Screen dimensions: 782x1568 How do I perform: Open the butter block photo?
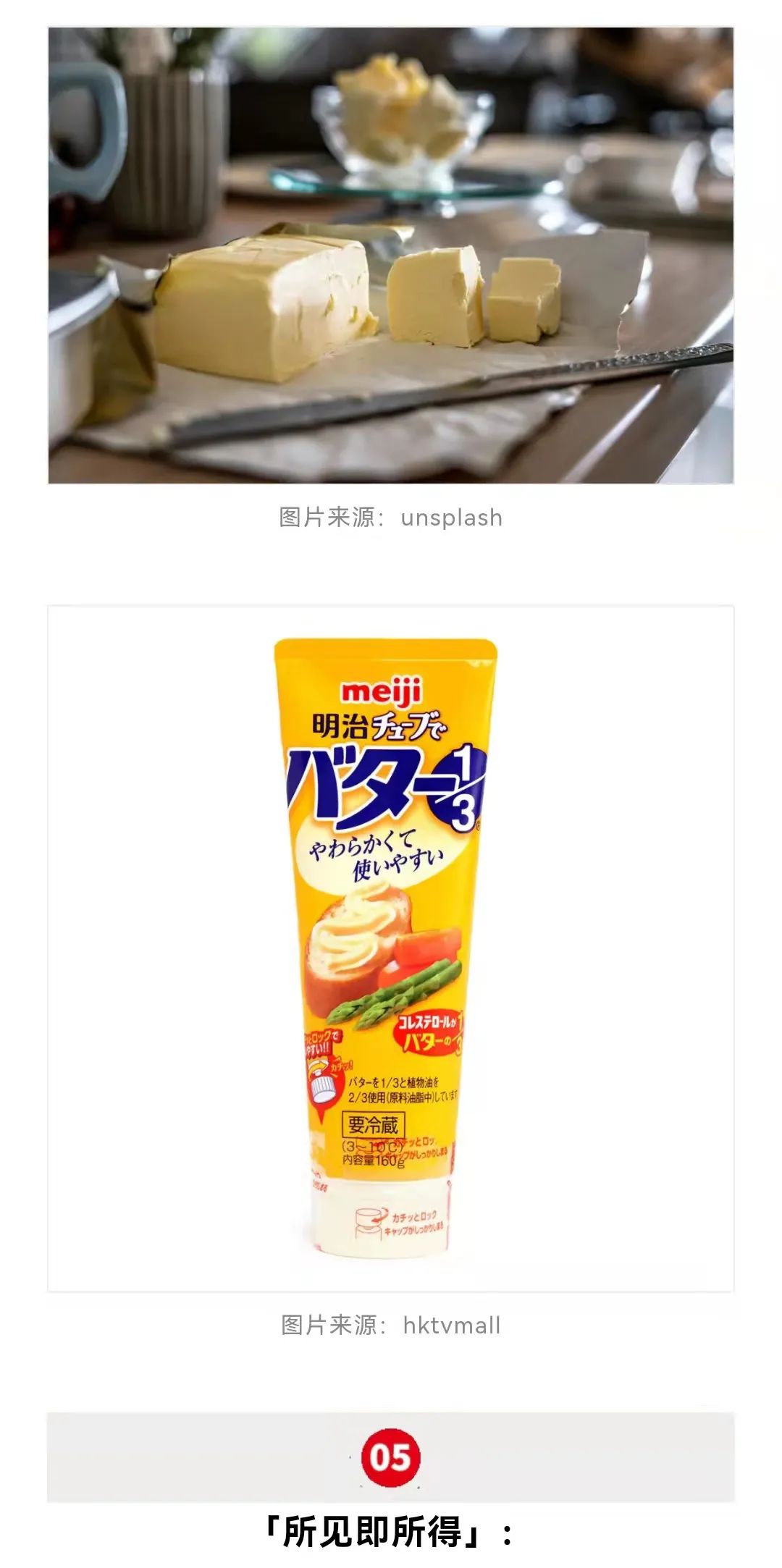pos(391,256)
